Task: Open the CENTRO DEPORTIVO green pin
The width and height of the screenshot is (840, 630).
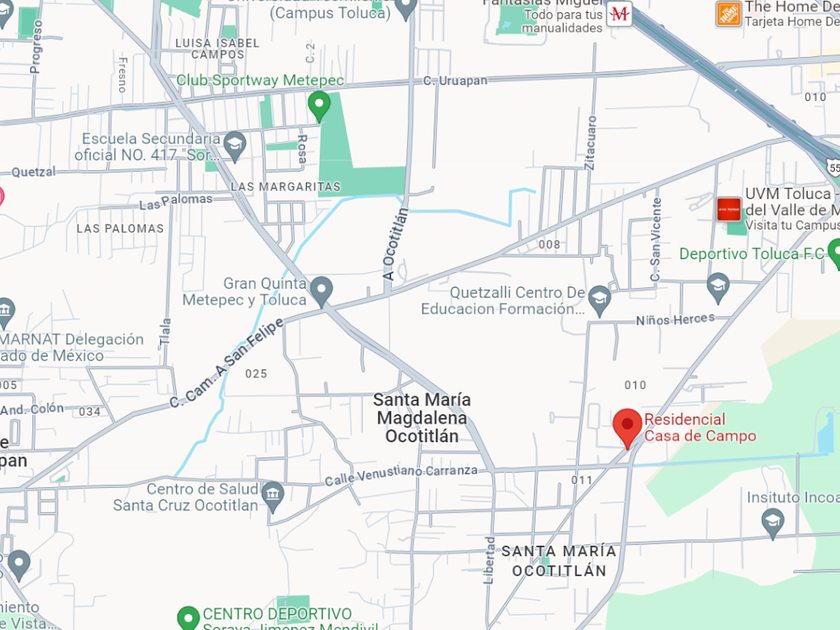Action: (x=188, y=618)
